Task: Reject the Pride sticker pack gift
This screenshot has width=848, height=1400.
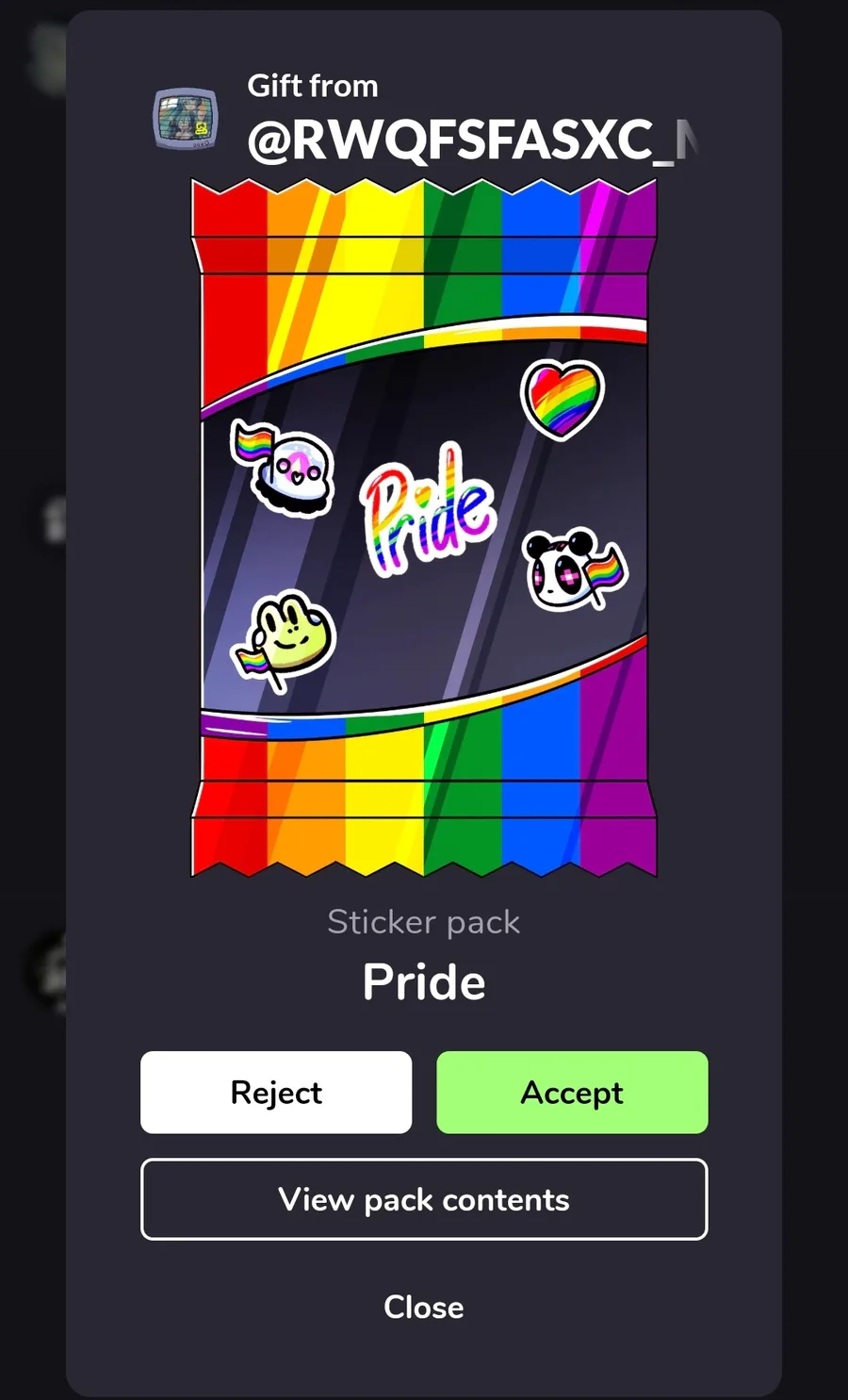Action: 276,1093
